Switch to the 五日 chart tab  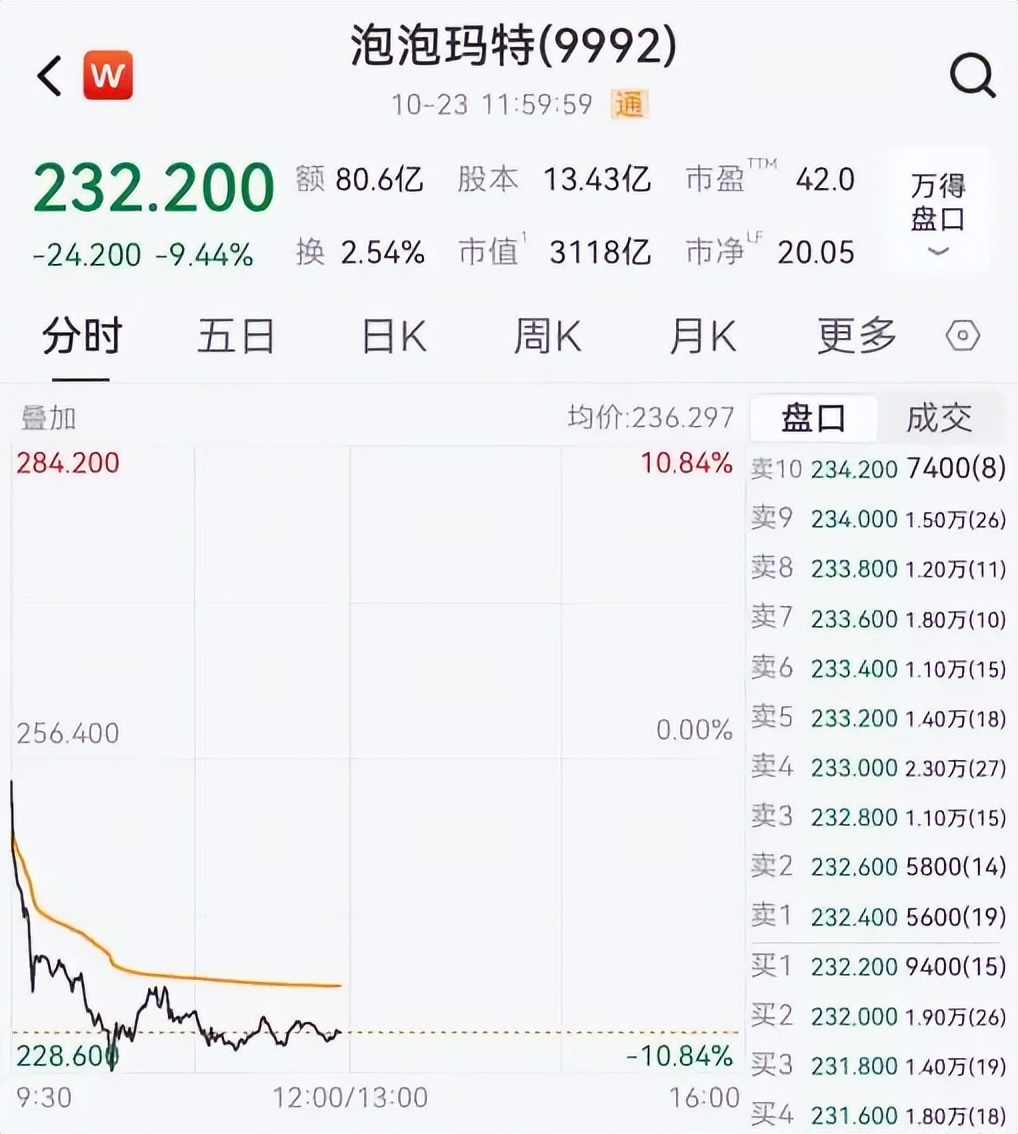tap(235, 337)
